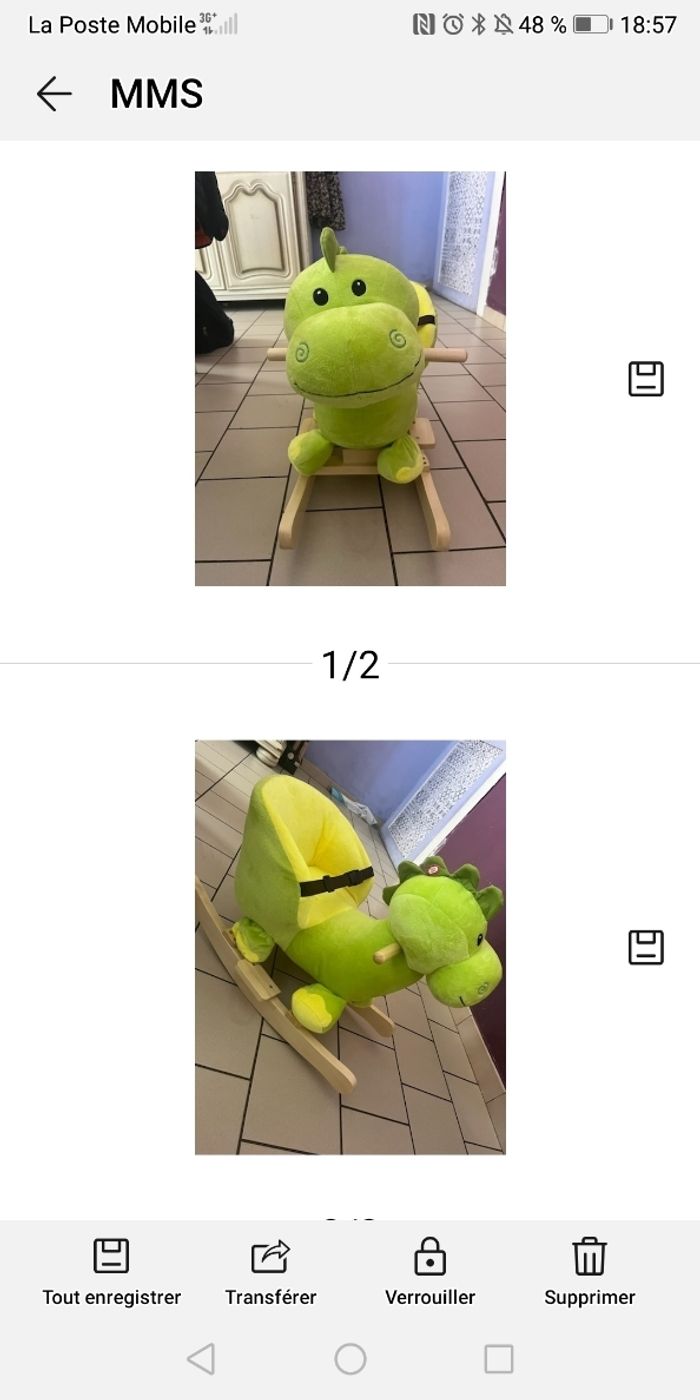
Task: Lock the message with Verrouiller
Action: coord(430,1271)
